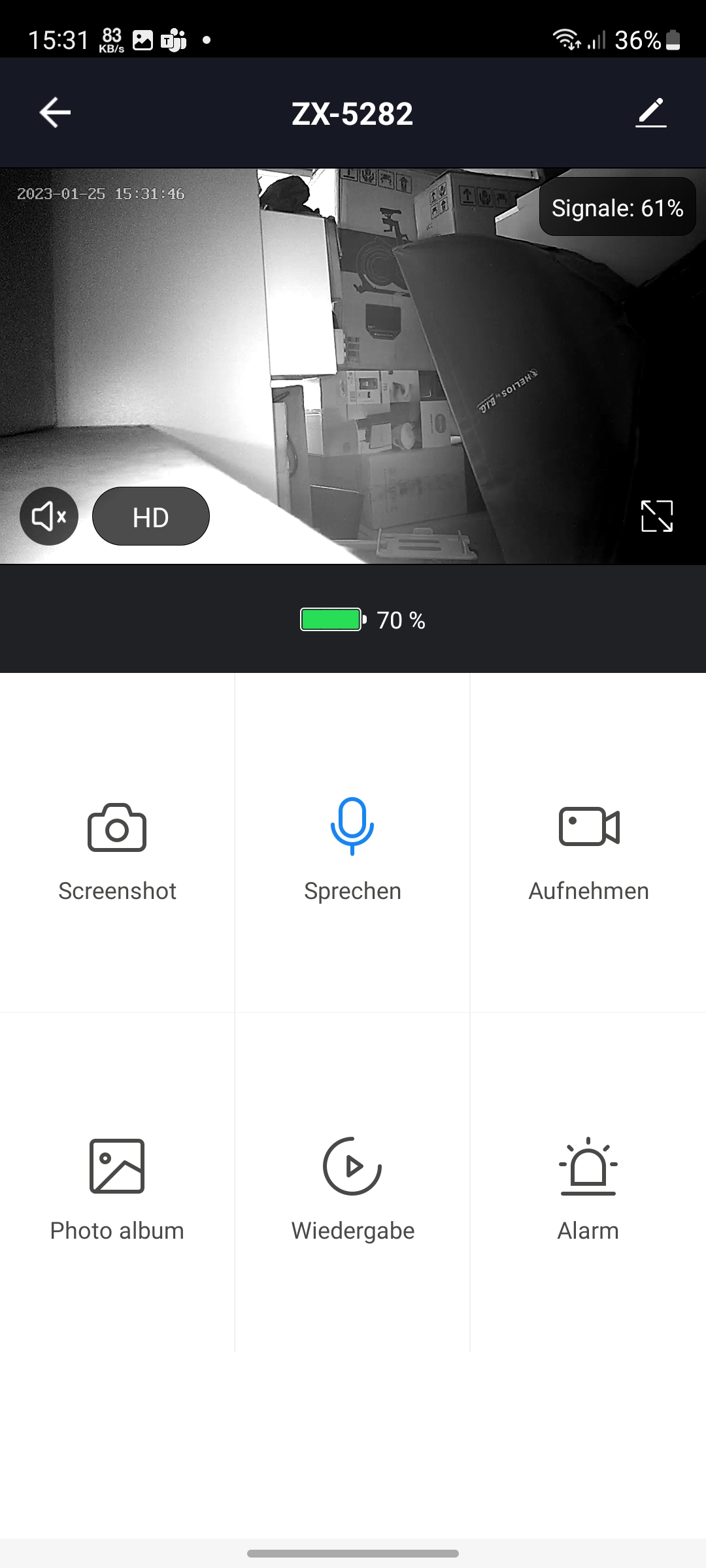This screenshot has width=706, height=1568.
Task: Expand the live view to fullscreen
Action: pyautogui.click(x=657, y=516)
